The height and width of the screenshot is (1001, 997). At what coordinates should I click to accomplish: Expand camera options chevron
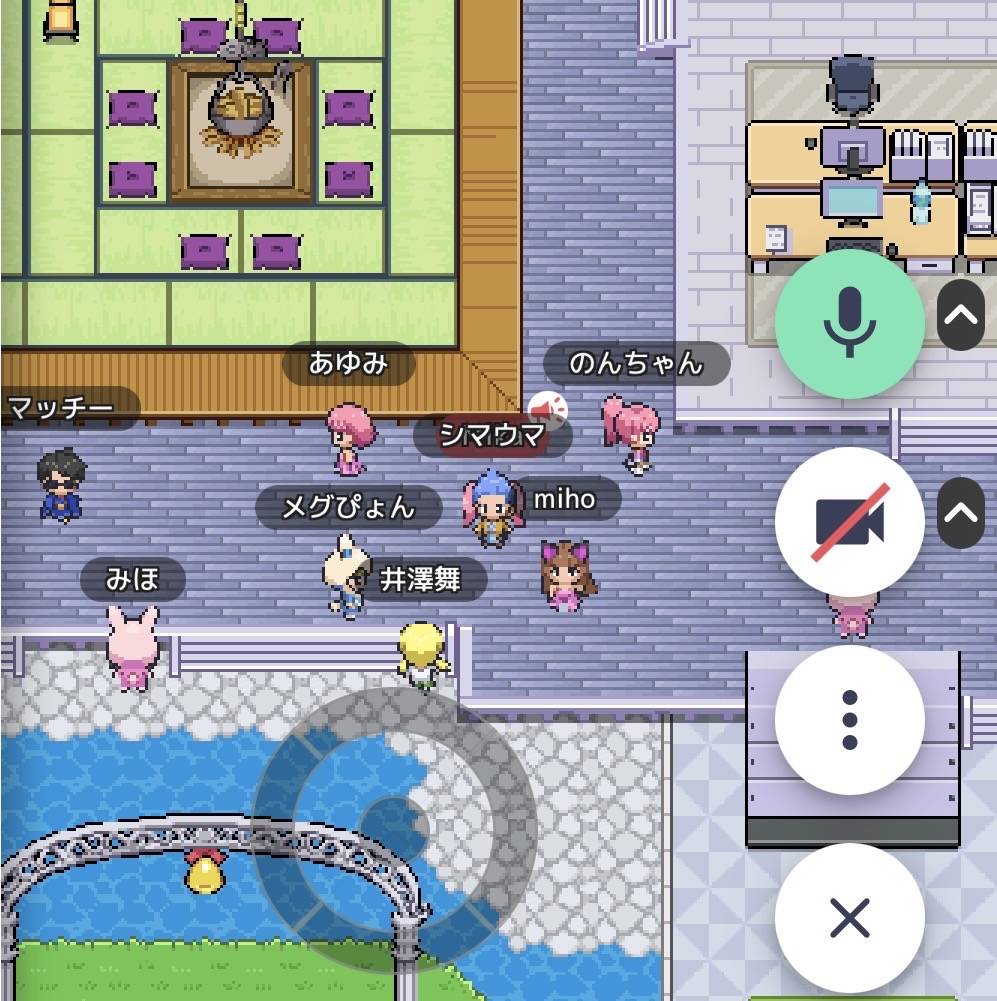coord(961,513)
